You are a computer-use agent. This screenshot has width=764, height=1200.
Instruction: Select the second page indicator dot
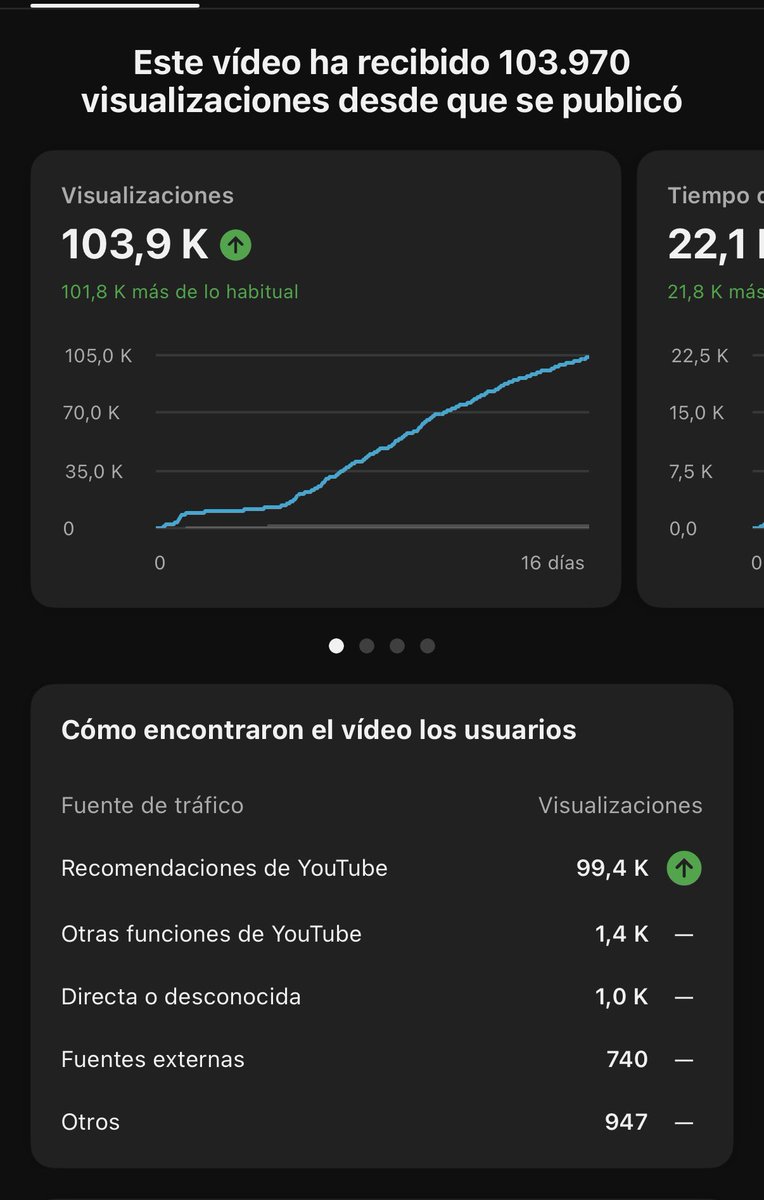pyautogui.click(x=367, y=646)
